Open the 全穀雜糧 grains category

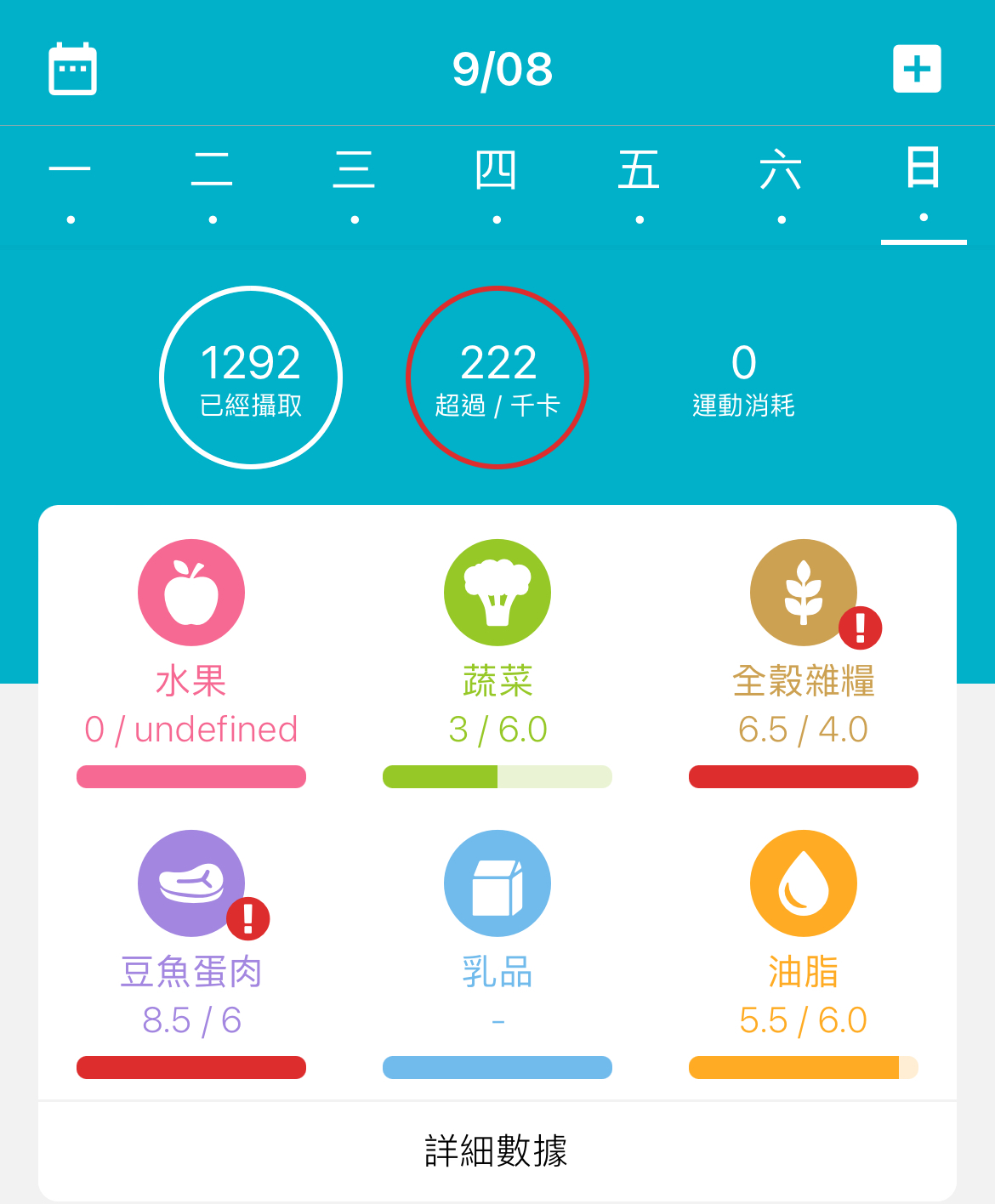click(x=804, y=593)
